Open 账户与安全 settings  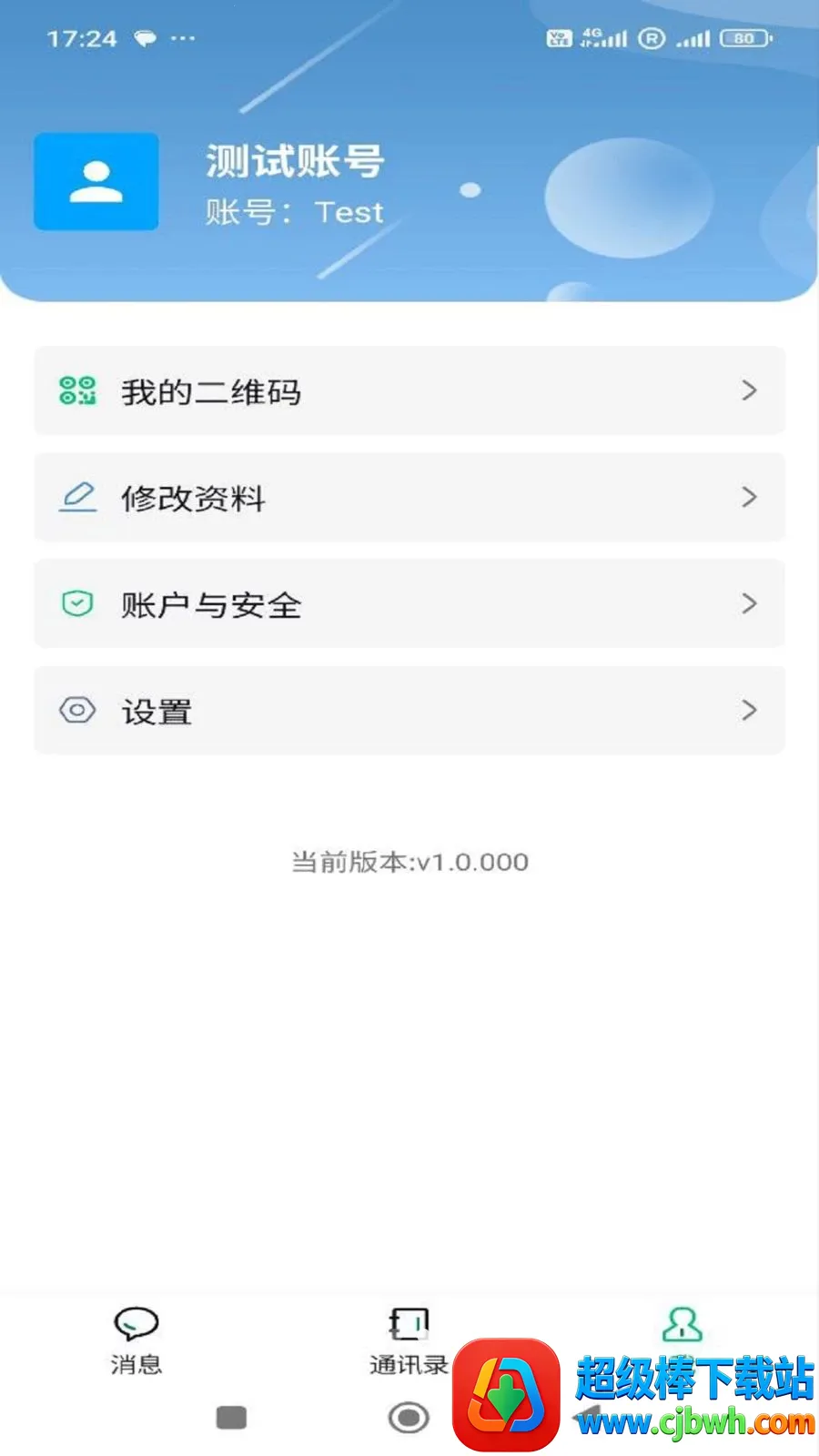point(409,603)
